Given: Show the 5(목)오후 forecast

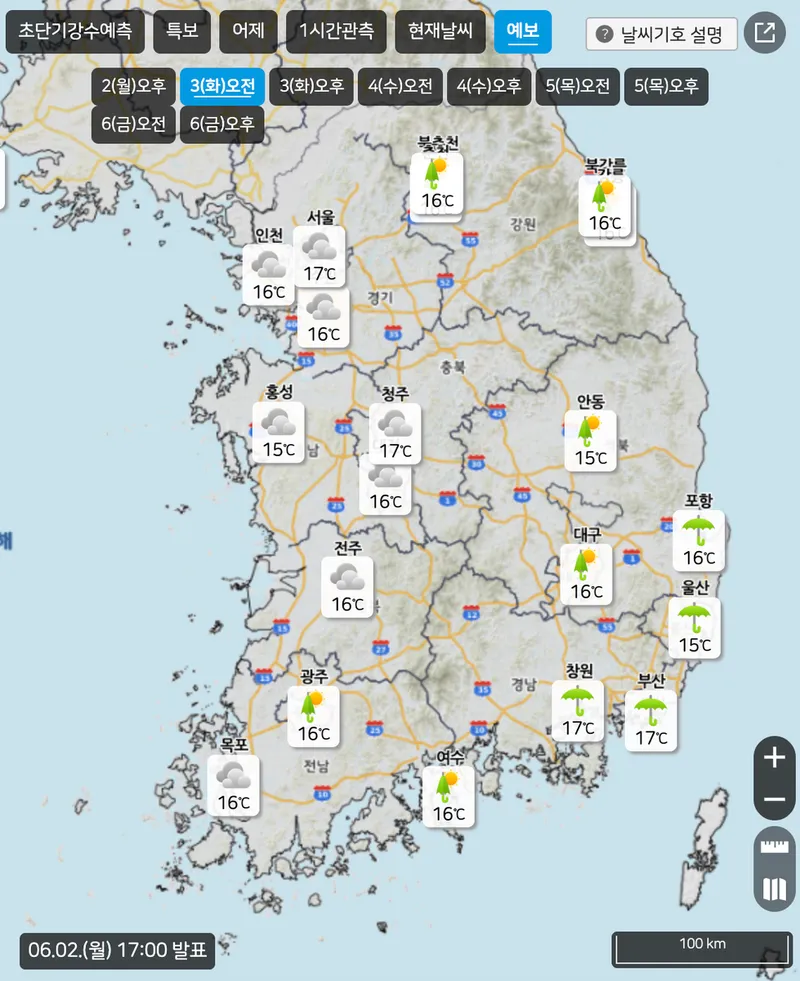Looking at the screenshot, I should point(666,86).
